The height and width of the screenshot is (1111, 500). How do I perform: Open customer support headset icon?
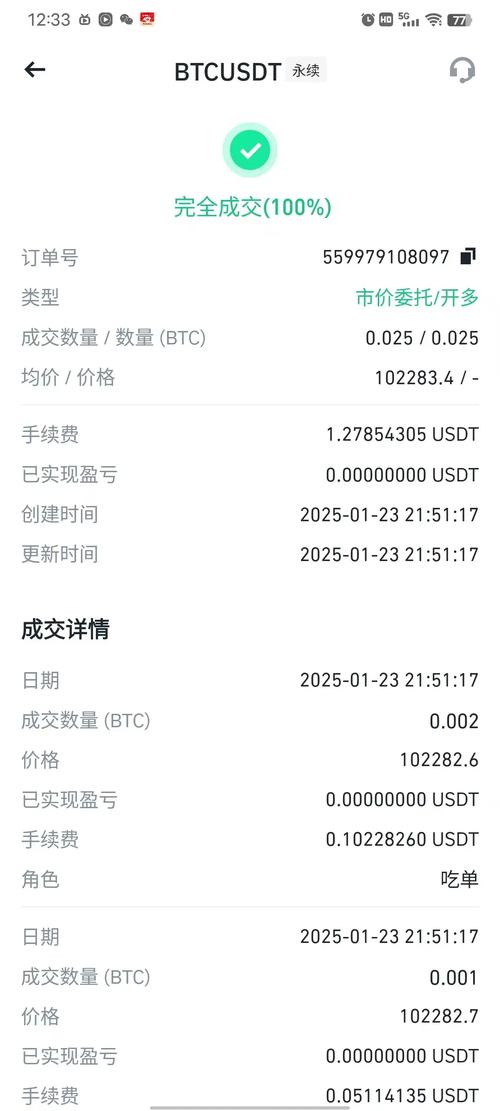(x=462, y=70)
